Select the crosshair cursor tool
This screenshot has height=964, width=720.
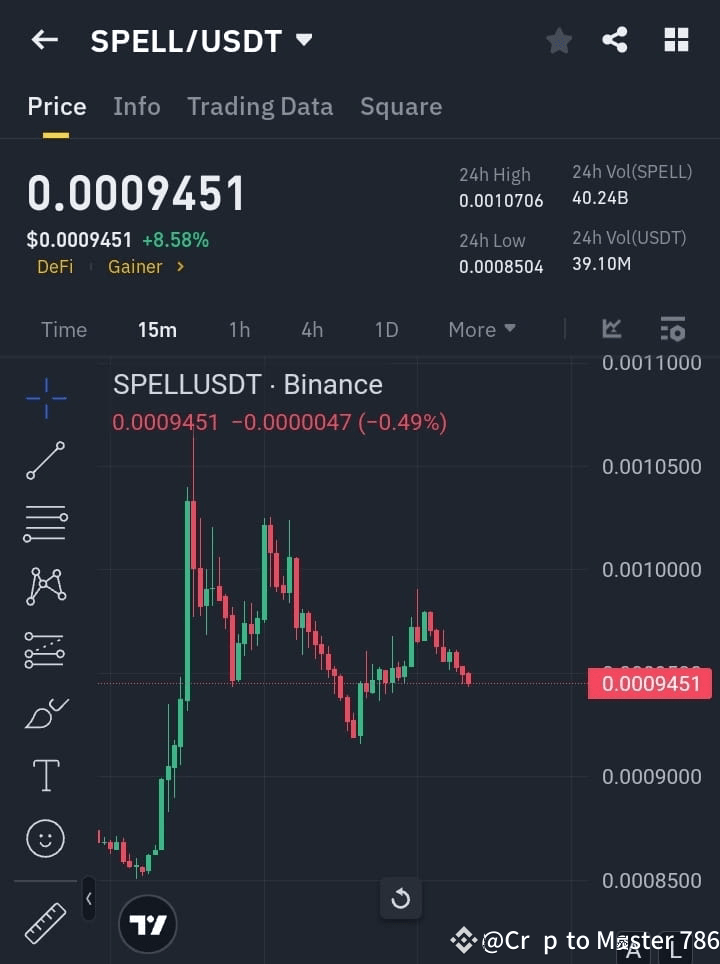coord(45,398)
